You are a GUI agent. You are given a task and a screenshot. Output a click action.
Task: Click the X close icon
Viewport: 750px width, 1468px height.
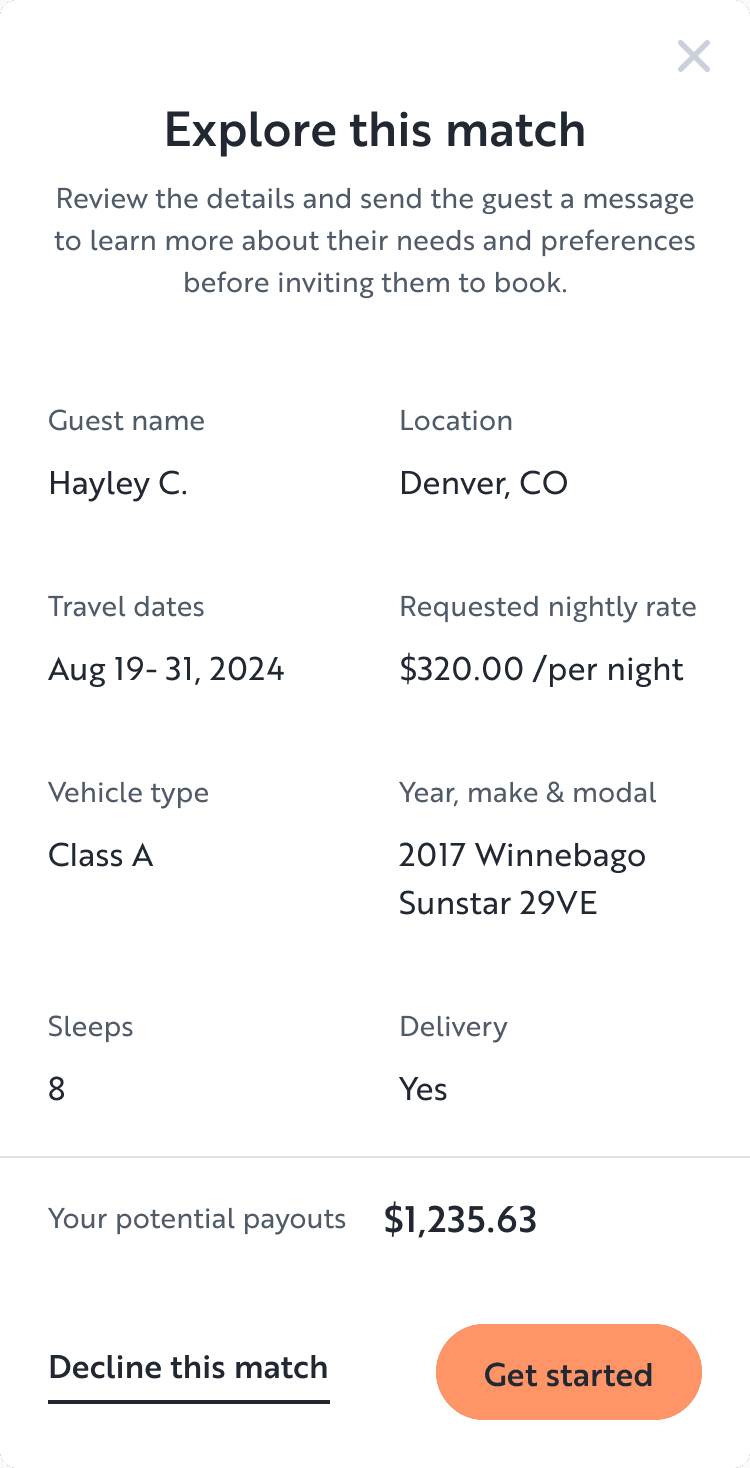pos(693,57)
